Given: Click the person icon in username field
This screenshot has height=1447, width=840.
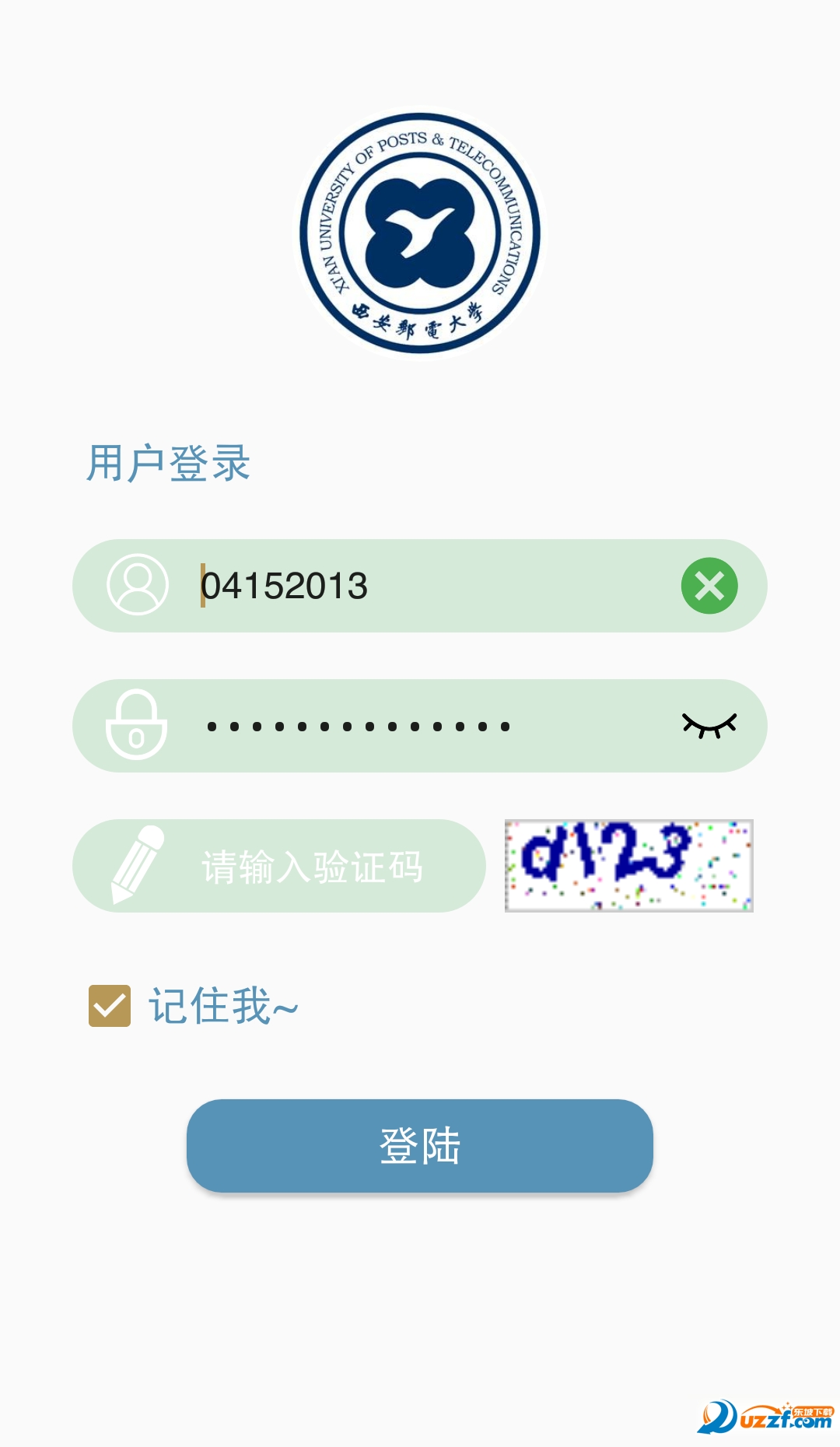Looking at the screenshot, I should pyautogui.click(x=138, y=585).
